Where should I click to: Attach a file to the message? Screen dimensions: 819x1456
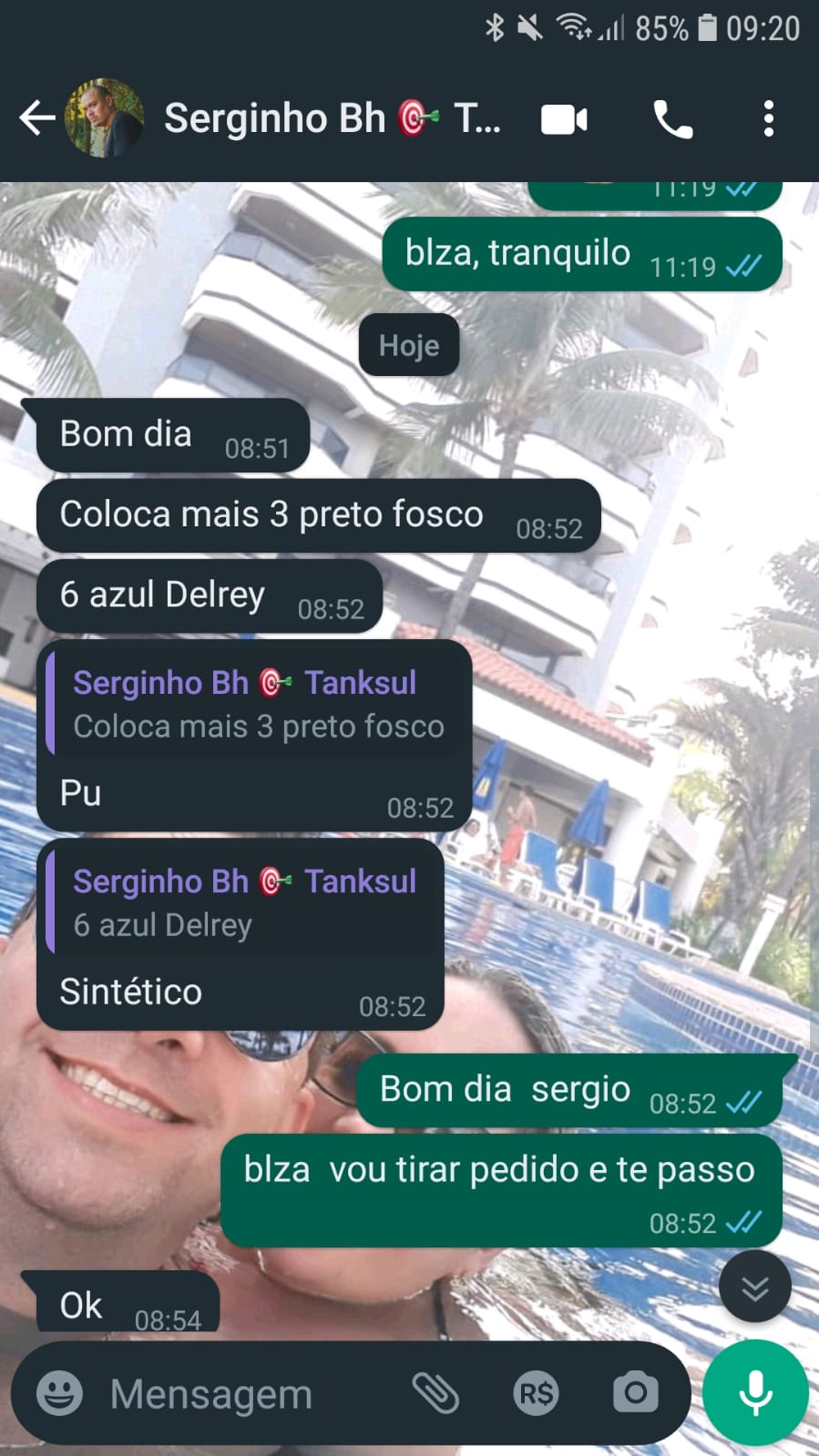(435, 1393)
